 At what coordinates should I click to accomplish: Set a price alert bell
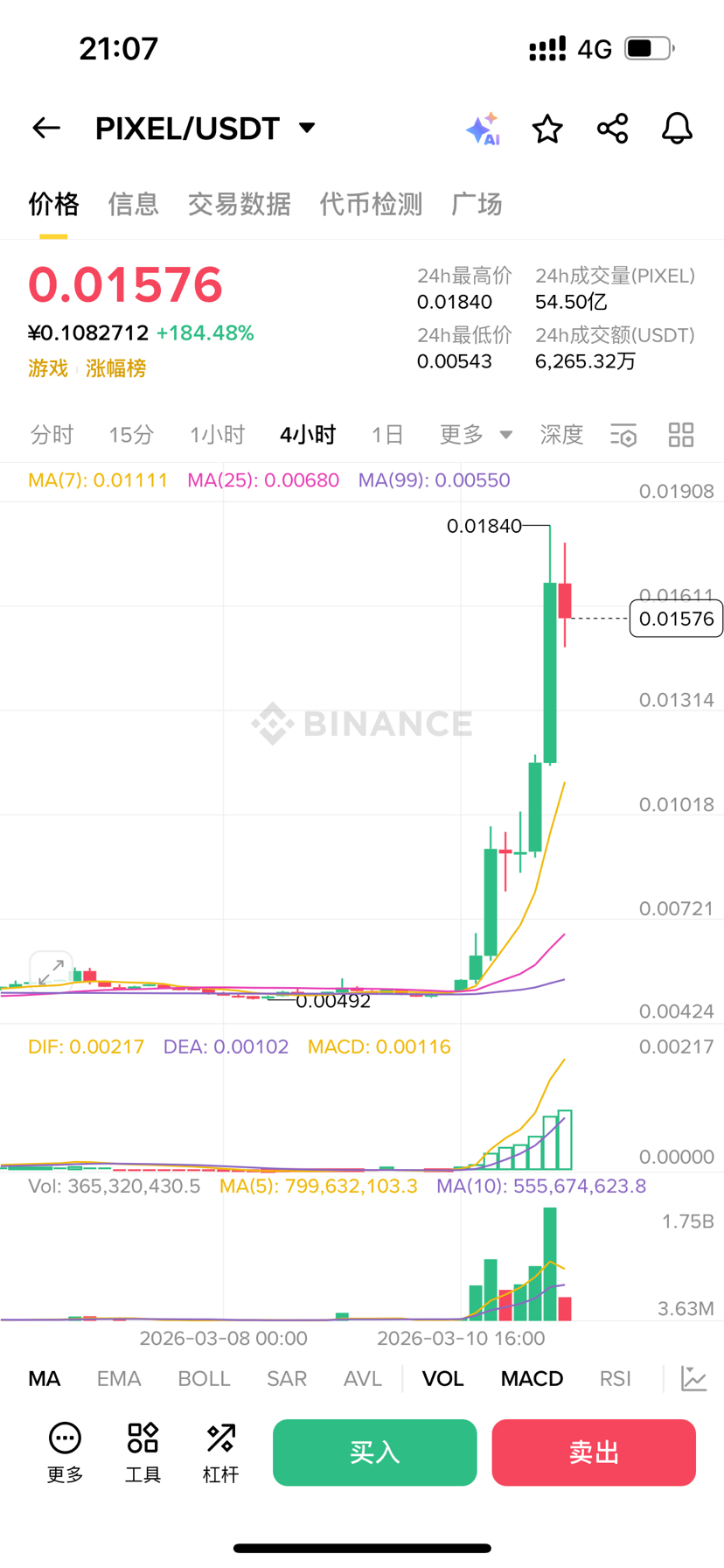[677, 129]
